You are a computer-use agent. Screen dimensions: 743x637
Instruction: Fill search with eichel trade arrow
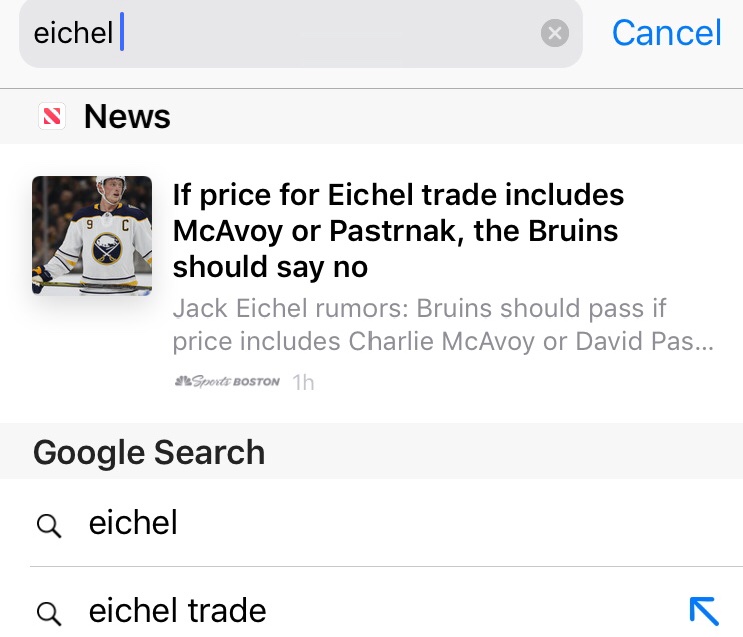click(704, 611)
